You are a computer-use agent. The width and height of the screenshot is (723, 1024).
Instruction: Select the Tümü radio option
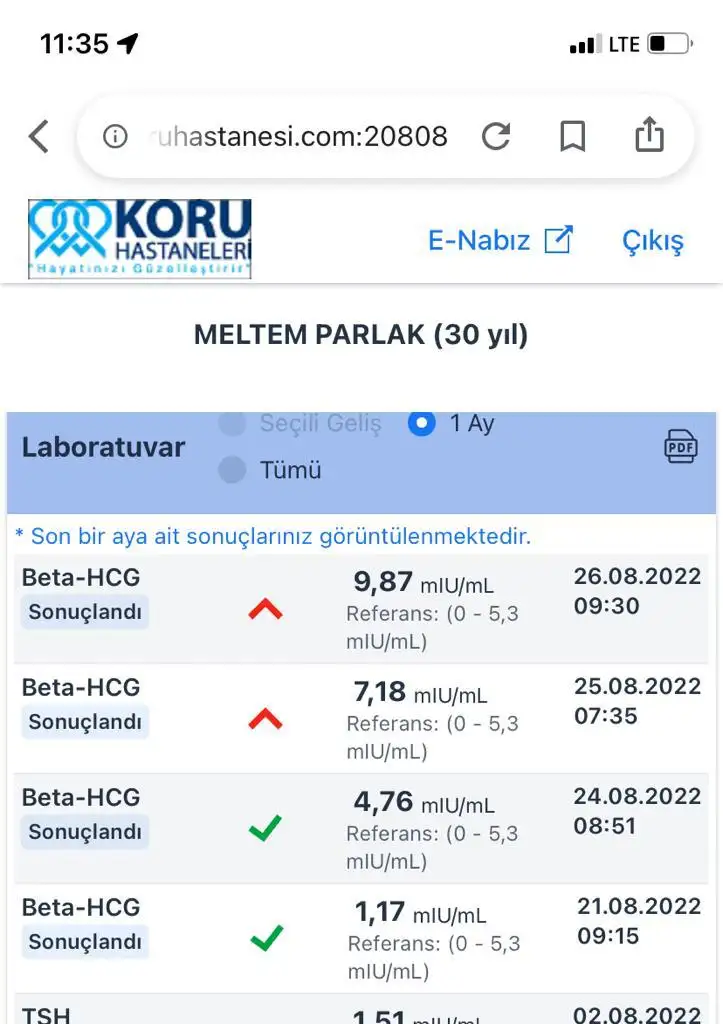point(232,469)
